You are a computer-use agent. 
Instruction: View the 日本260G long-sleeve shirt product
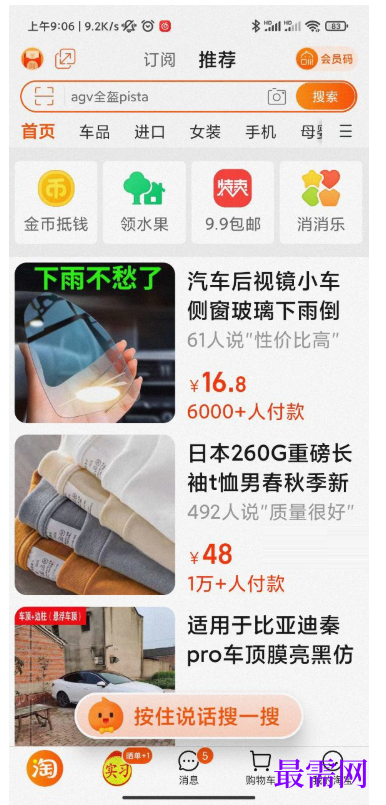click(187, 515)
